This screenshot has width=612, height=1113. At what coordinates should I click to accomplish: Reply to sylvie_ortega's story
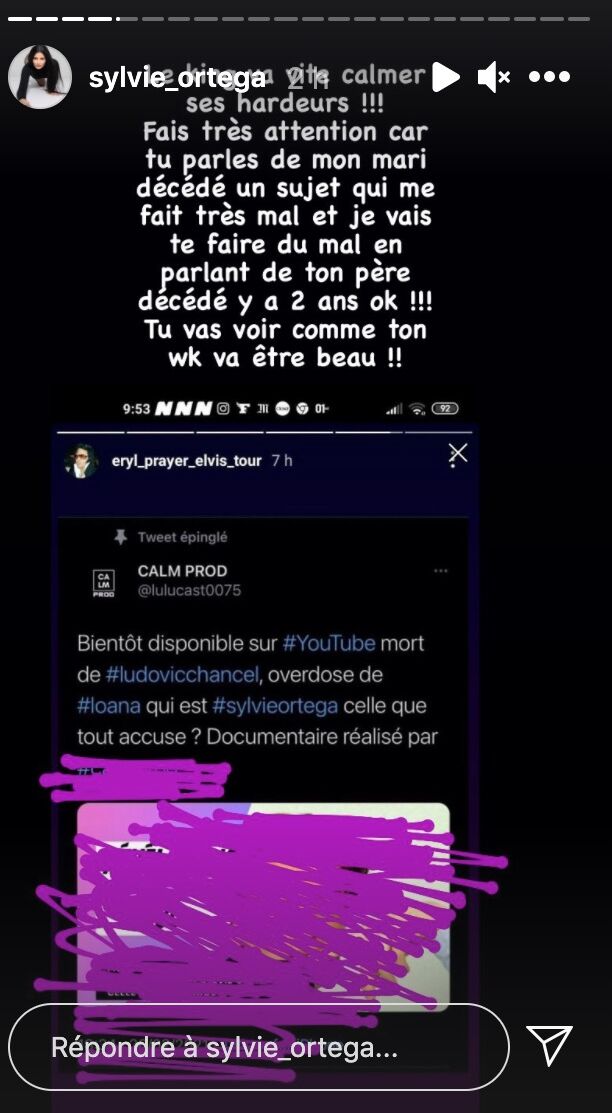pos(258,1048)
